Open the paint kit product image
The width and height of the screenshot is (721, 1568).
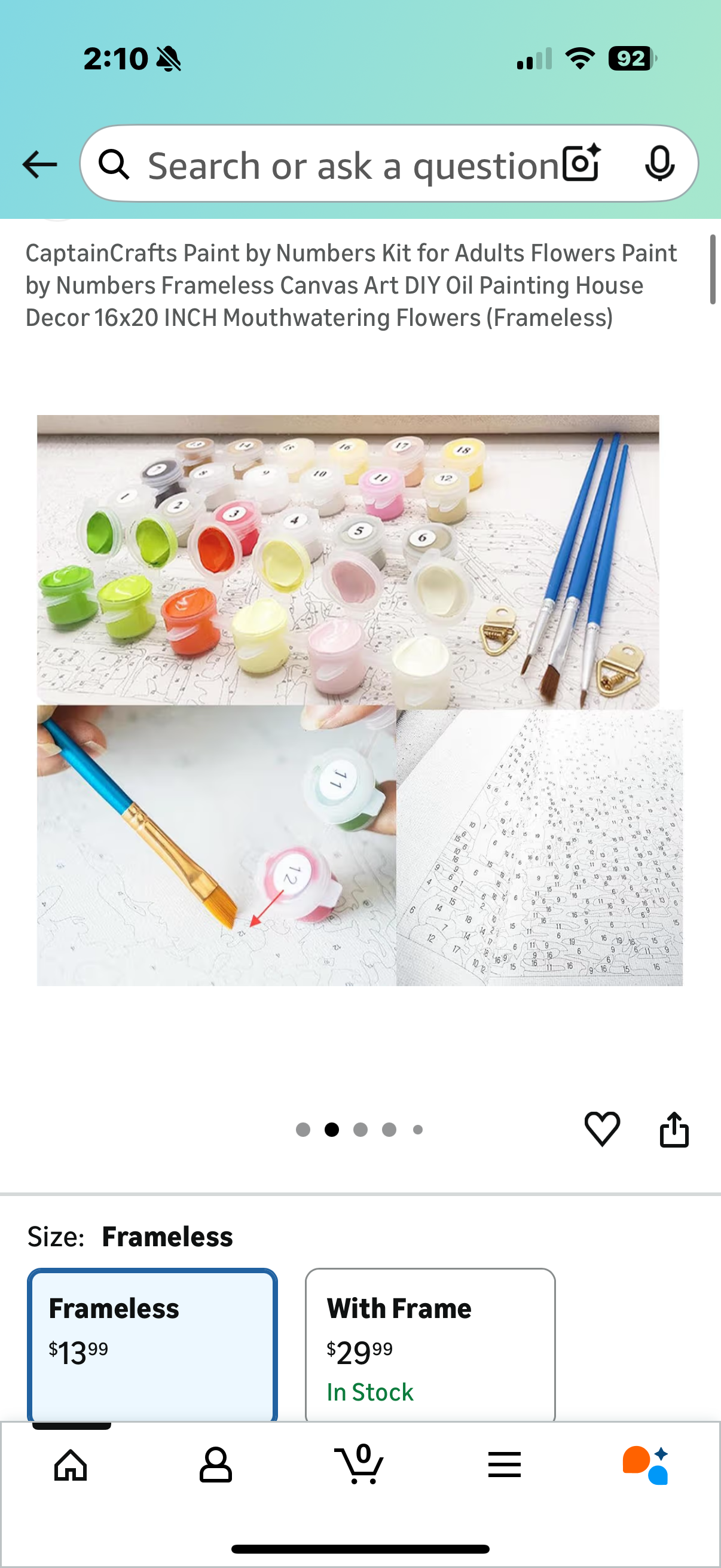click(359, 700)
